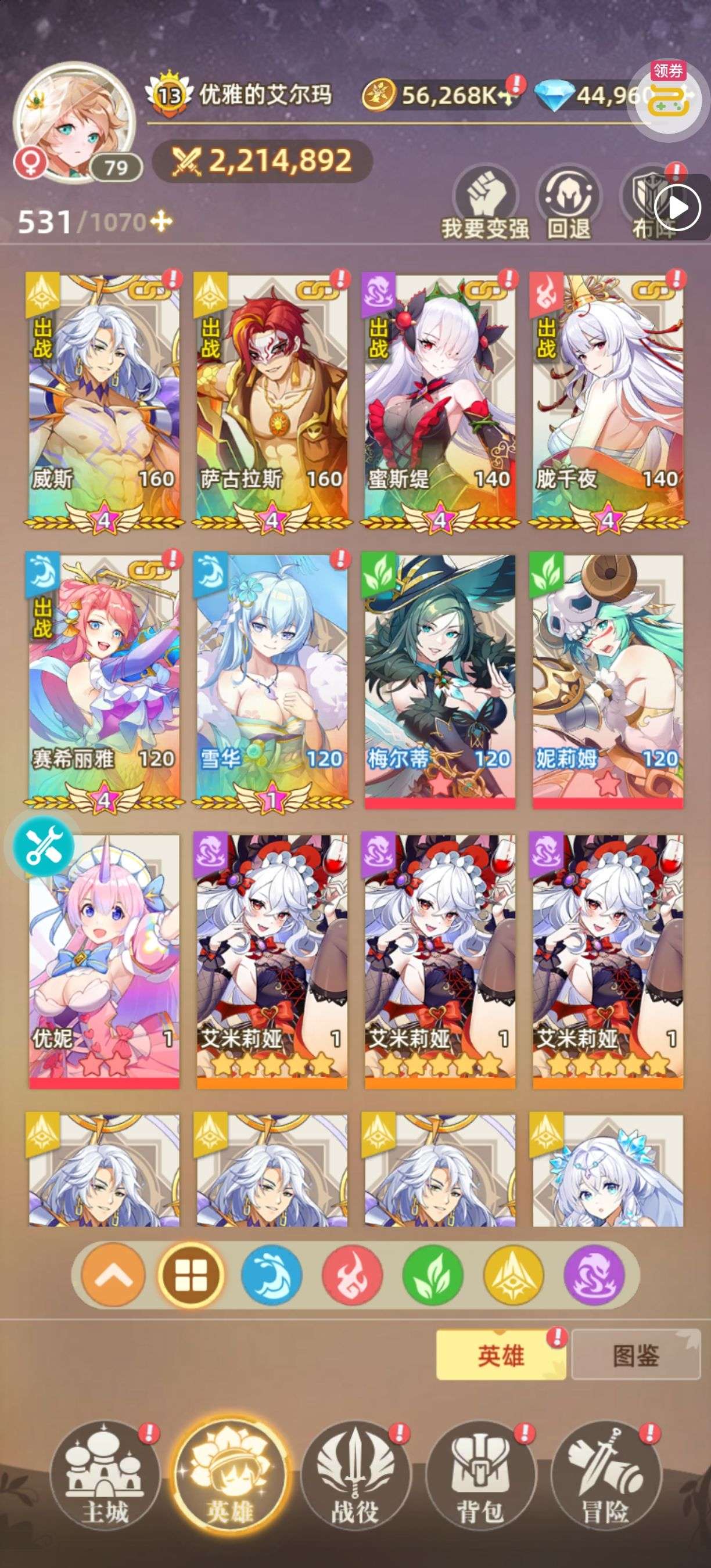
Task: View the 妮莉姆 hero card
Action: [608, 682]
